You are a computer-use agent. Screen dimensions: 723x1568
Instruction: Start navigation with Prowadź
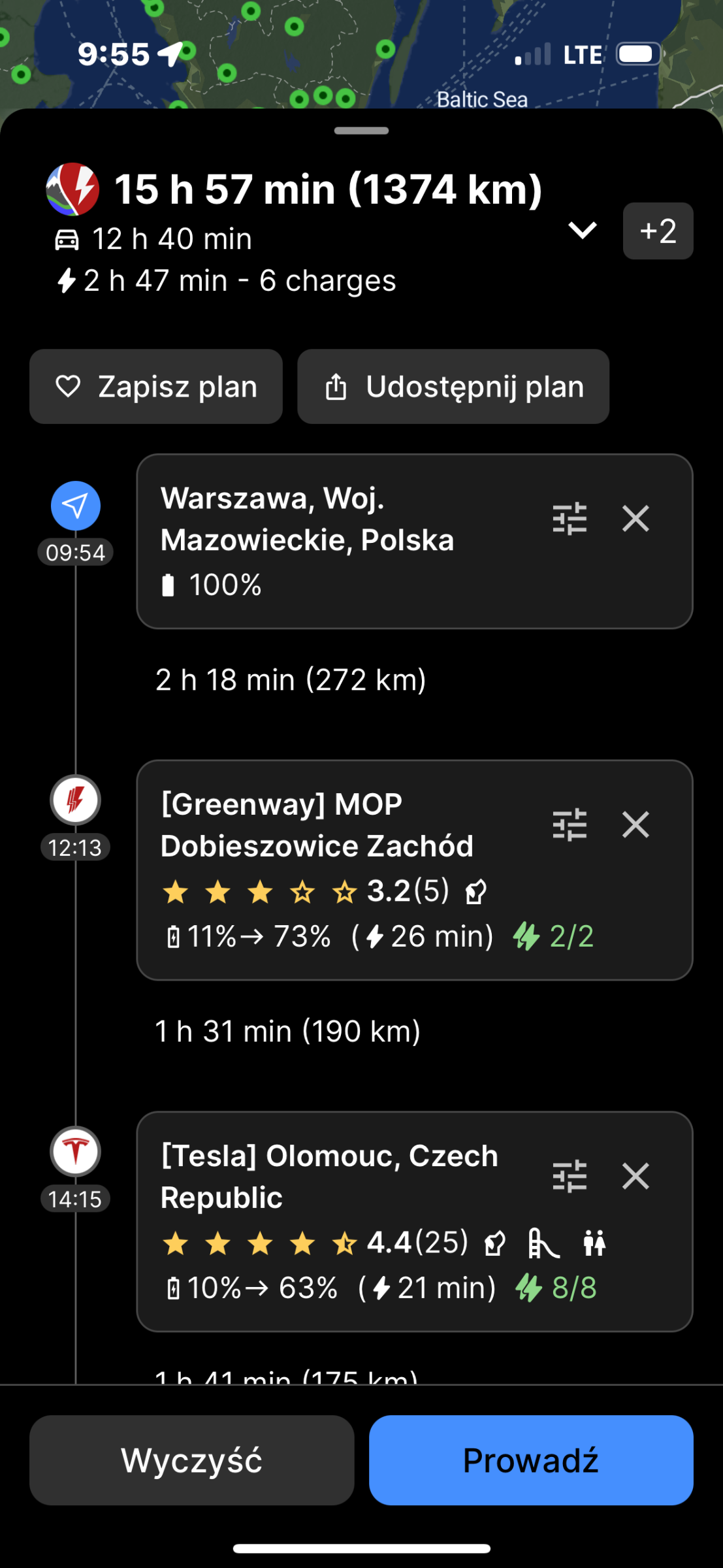[531, 1460]
